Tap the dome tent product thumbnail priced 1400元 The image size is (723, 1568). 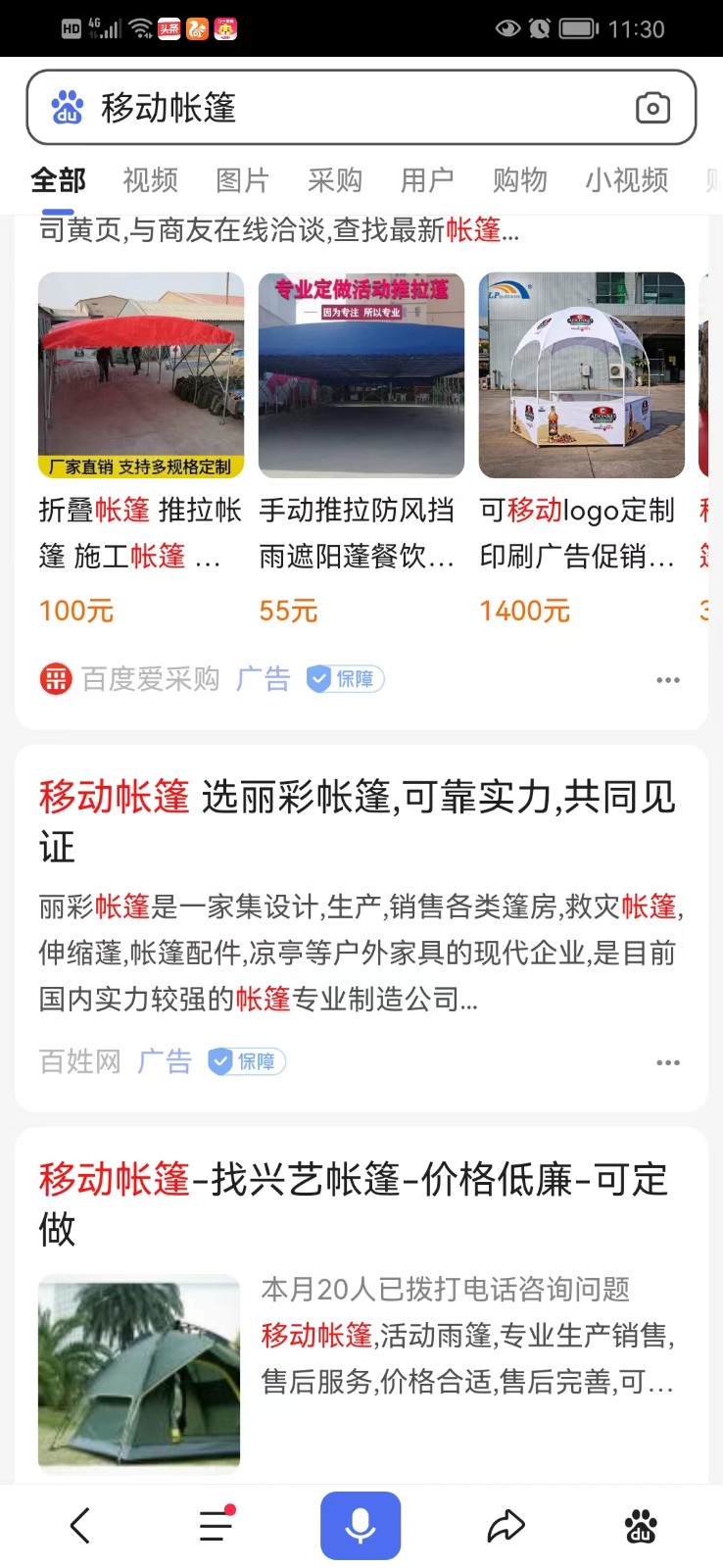[x=580, y=375]
